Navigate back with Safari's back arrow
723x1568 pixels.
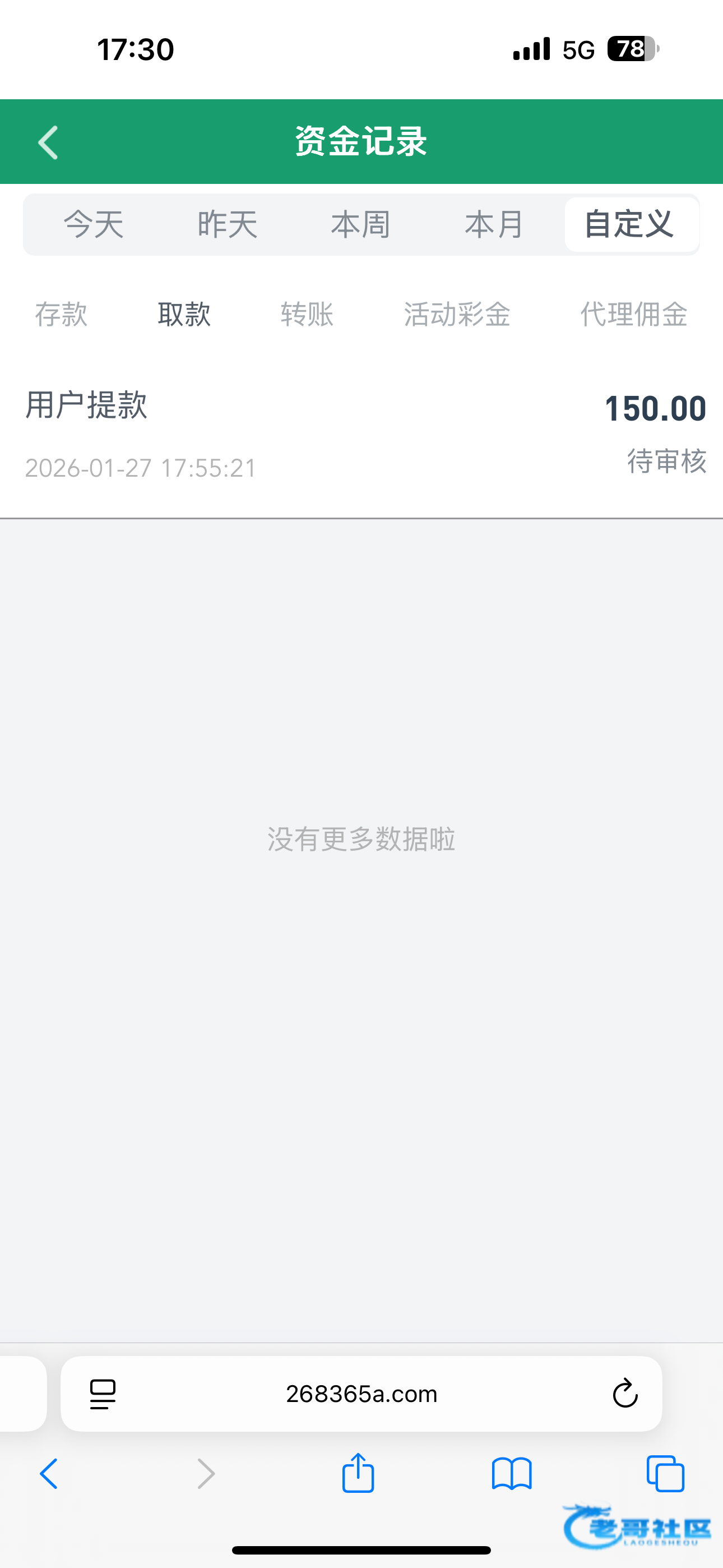49,1474
